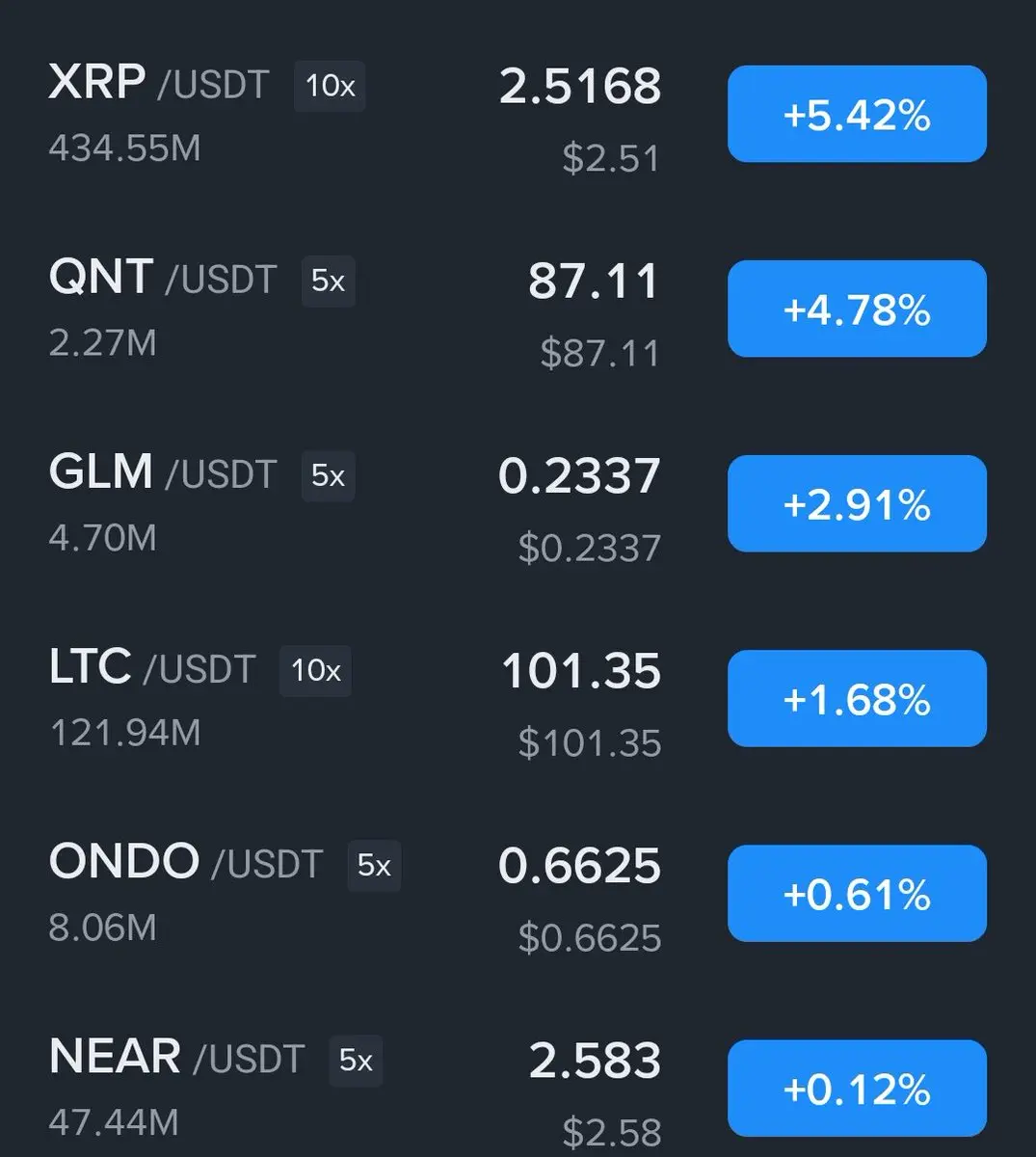The width and height of the screenshot is (1036, 1157).
Task: Tap the +4.78% change button for QNT
Action: (x=857, y=309)
